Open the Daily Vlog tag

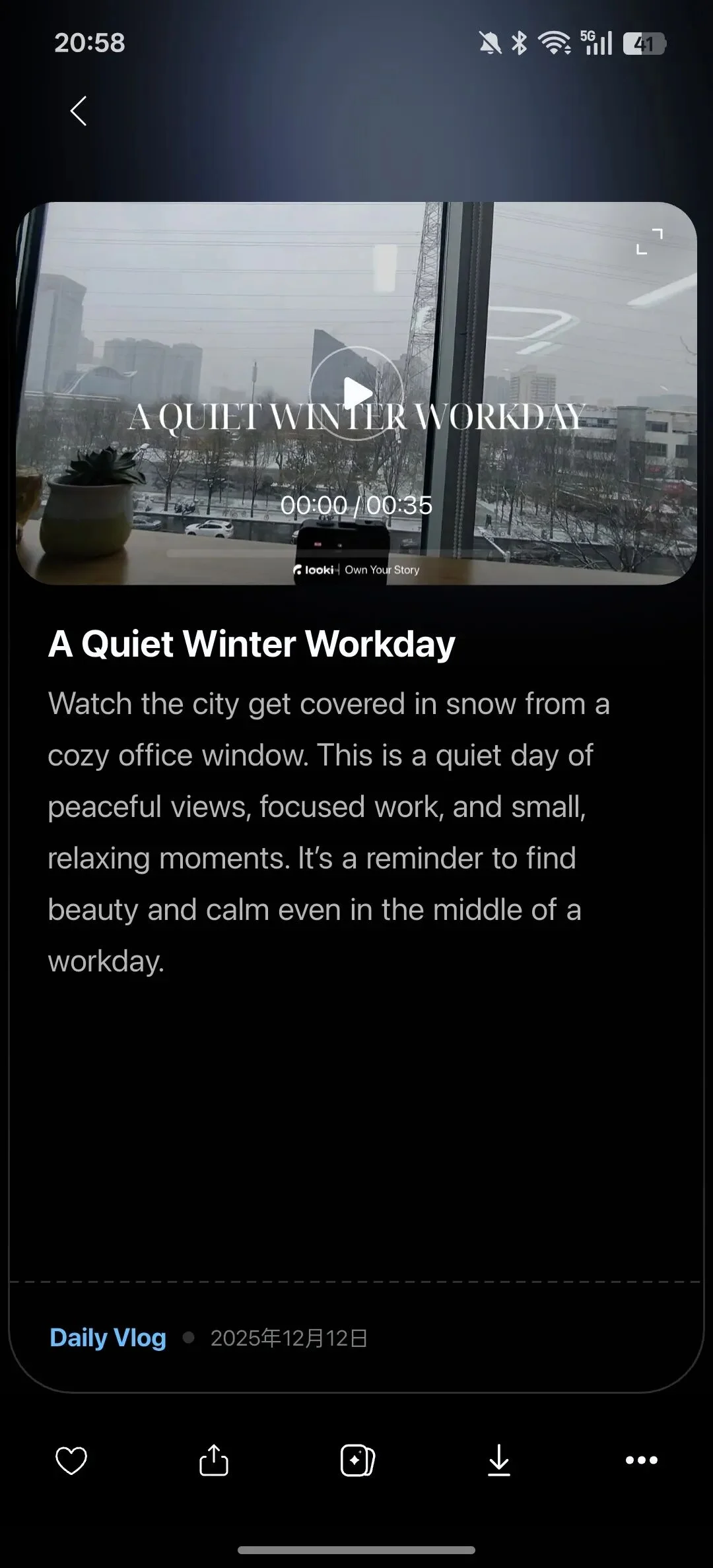108,1338
